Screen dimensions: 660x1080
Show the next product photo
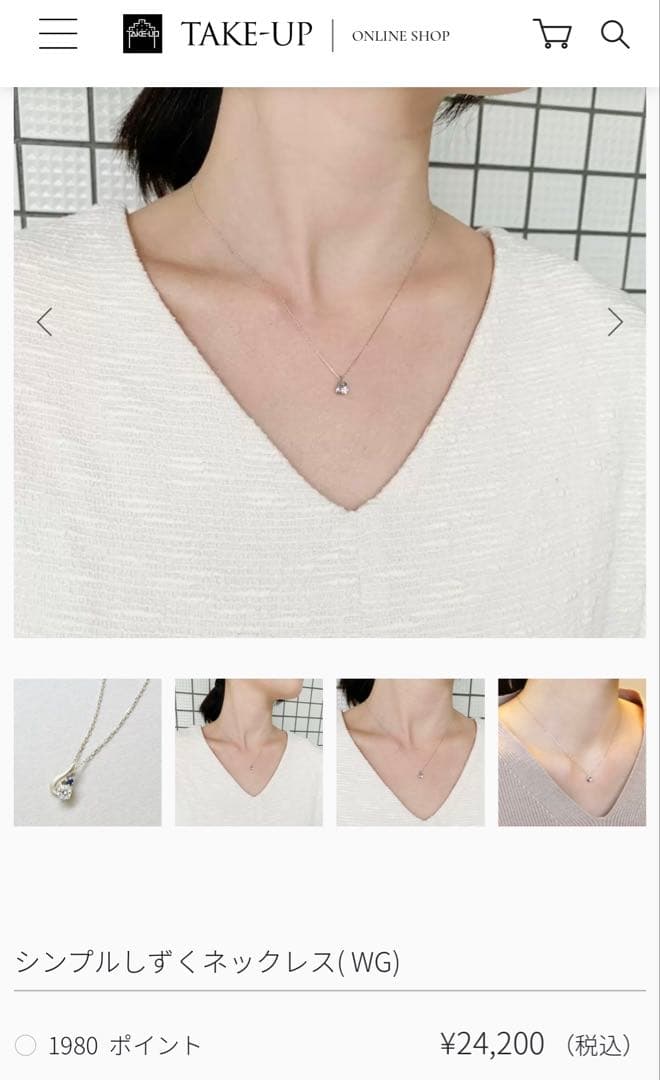pos(615,322)
